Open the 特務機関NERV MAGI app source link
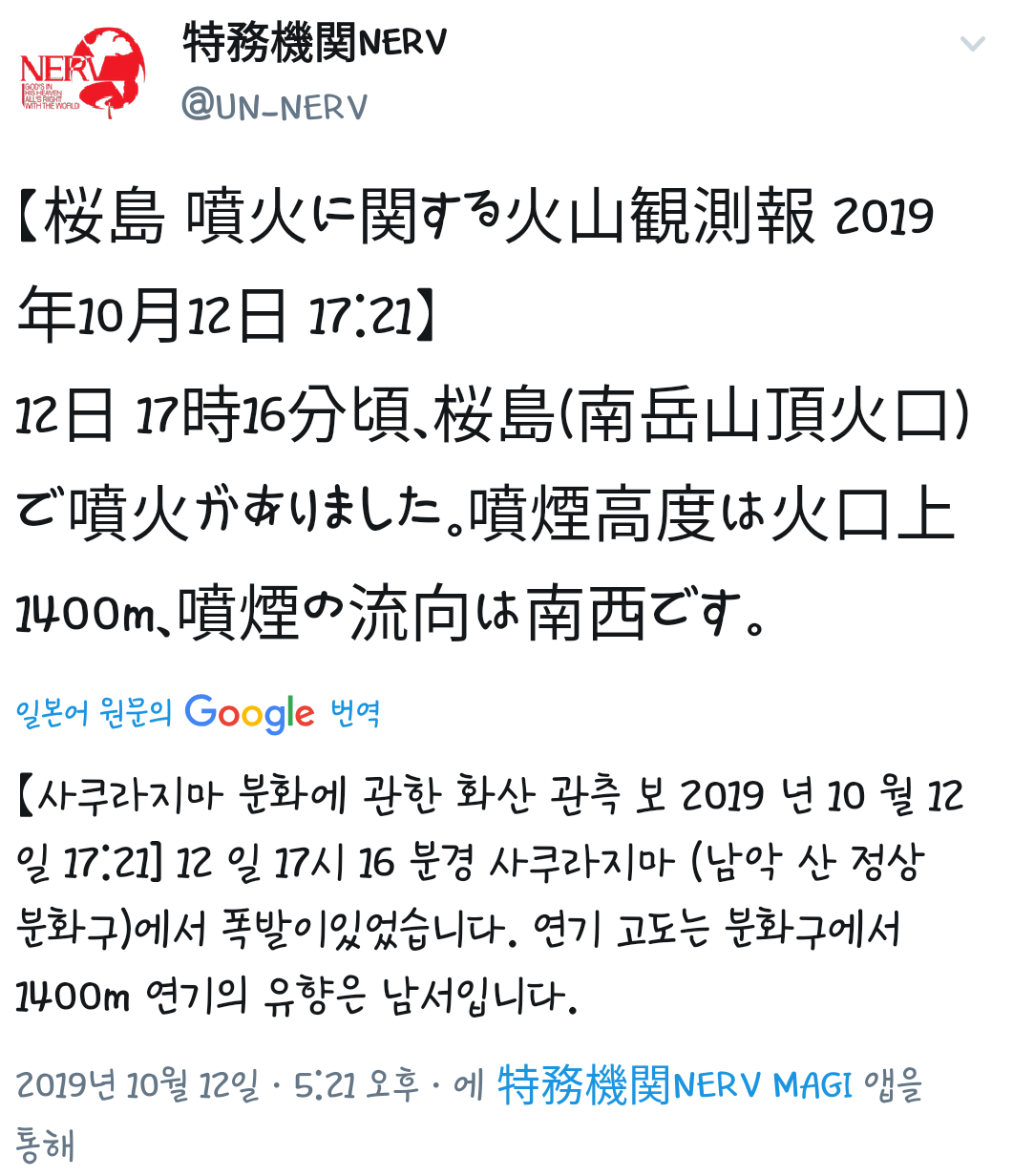 676,1085
